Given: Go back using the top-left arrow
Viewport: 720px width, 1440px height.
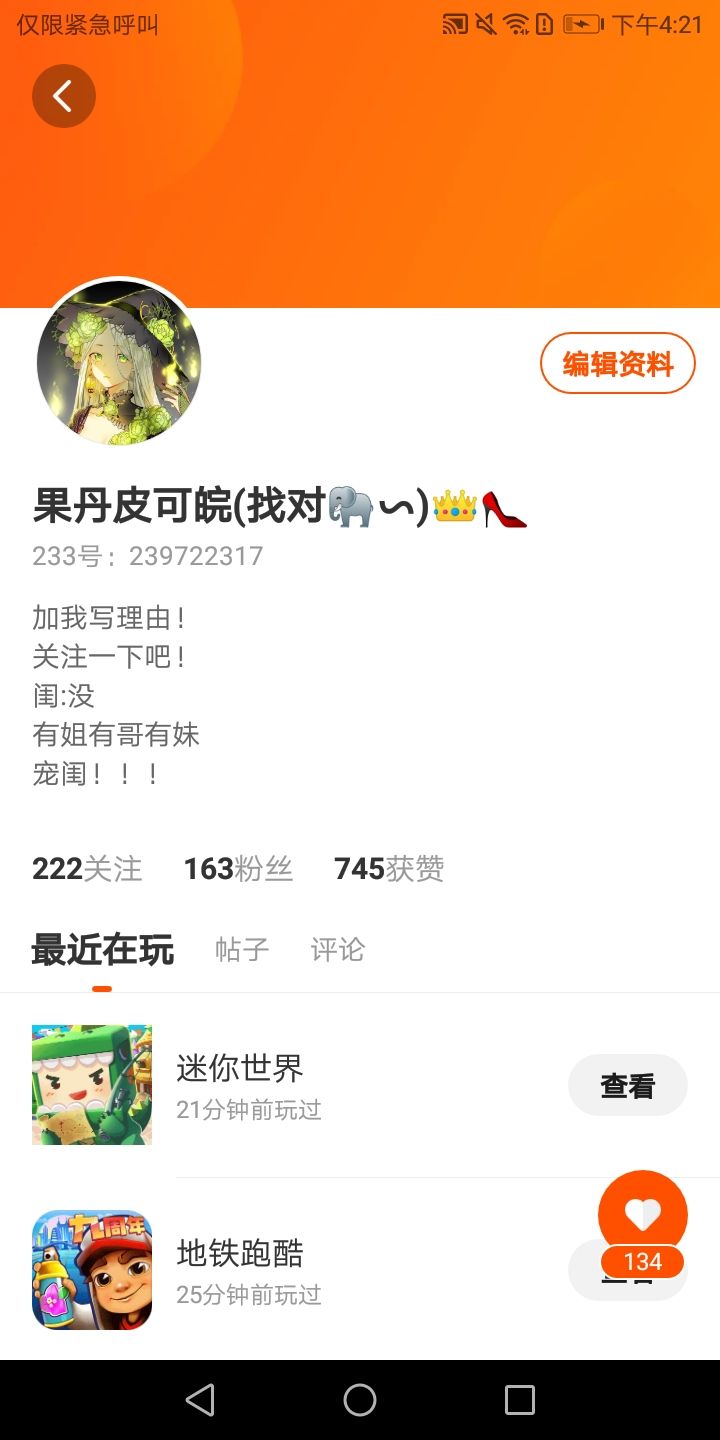Looking at the screenshot, I should pos(63,96).
